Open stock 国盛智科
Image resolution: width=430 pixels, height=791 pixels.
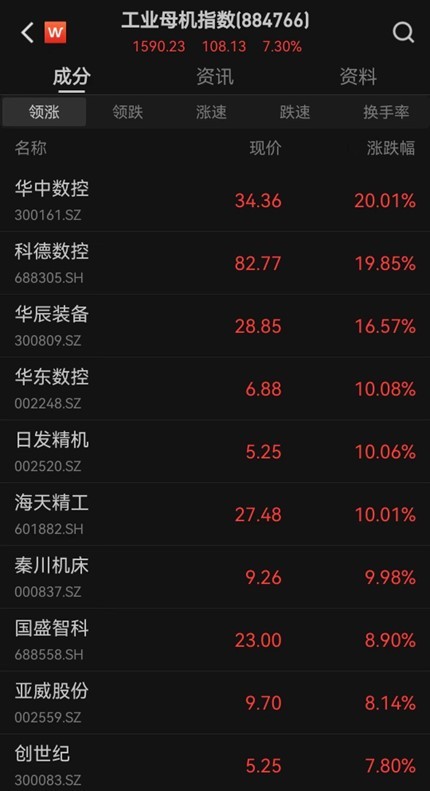(215, 640)
